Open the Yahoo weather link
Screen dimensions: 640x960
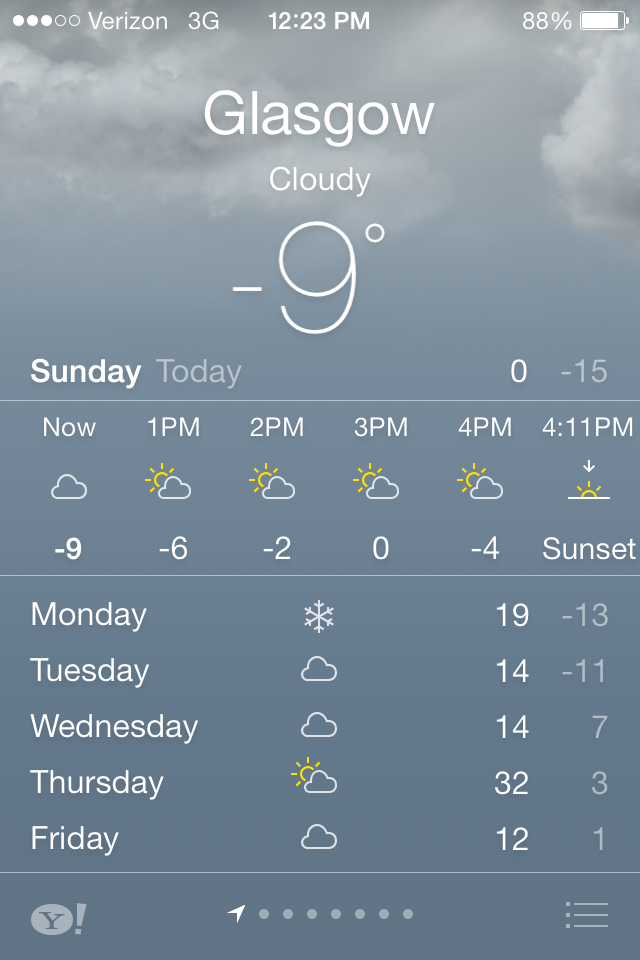pyautogui.click(x=57, y=918)
